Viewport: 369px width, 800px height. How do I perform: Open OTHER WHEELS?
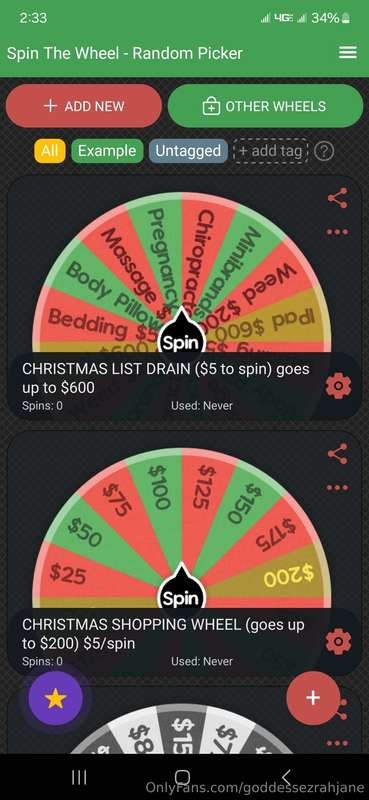(265, 106)
